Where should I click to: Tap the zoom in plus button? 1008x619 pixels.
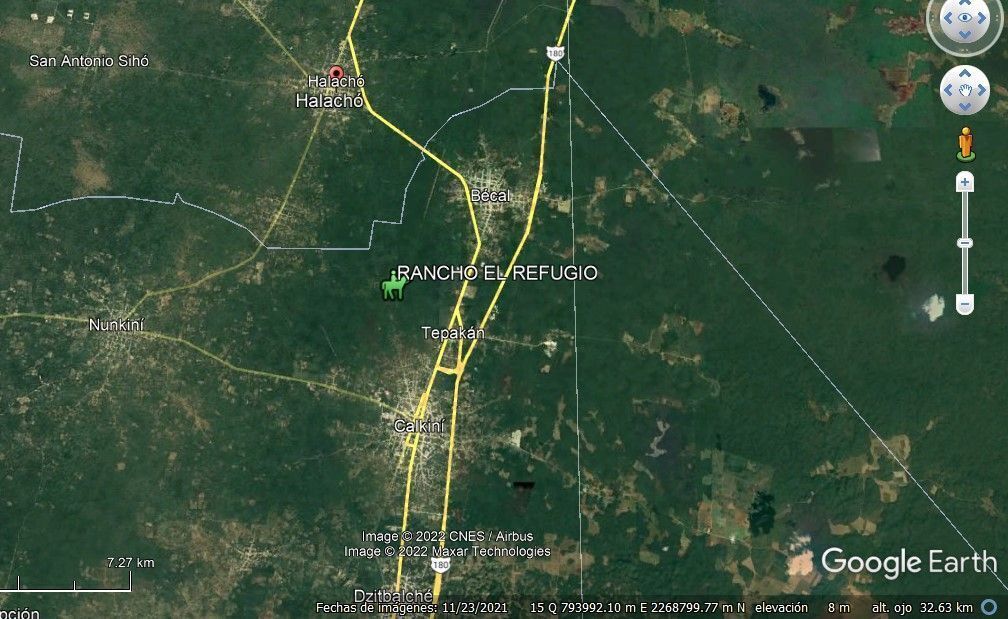point(965,182)
